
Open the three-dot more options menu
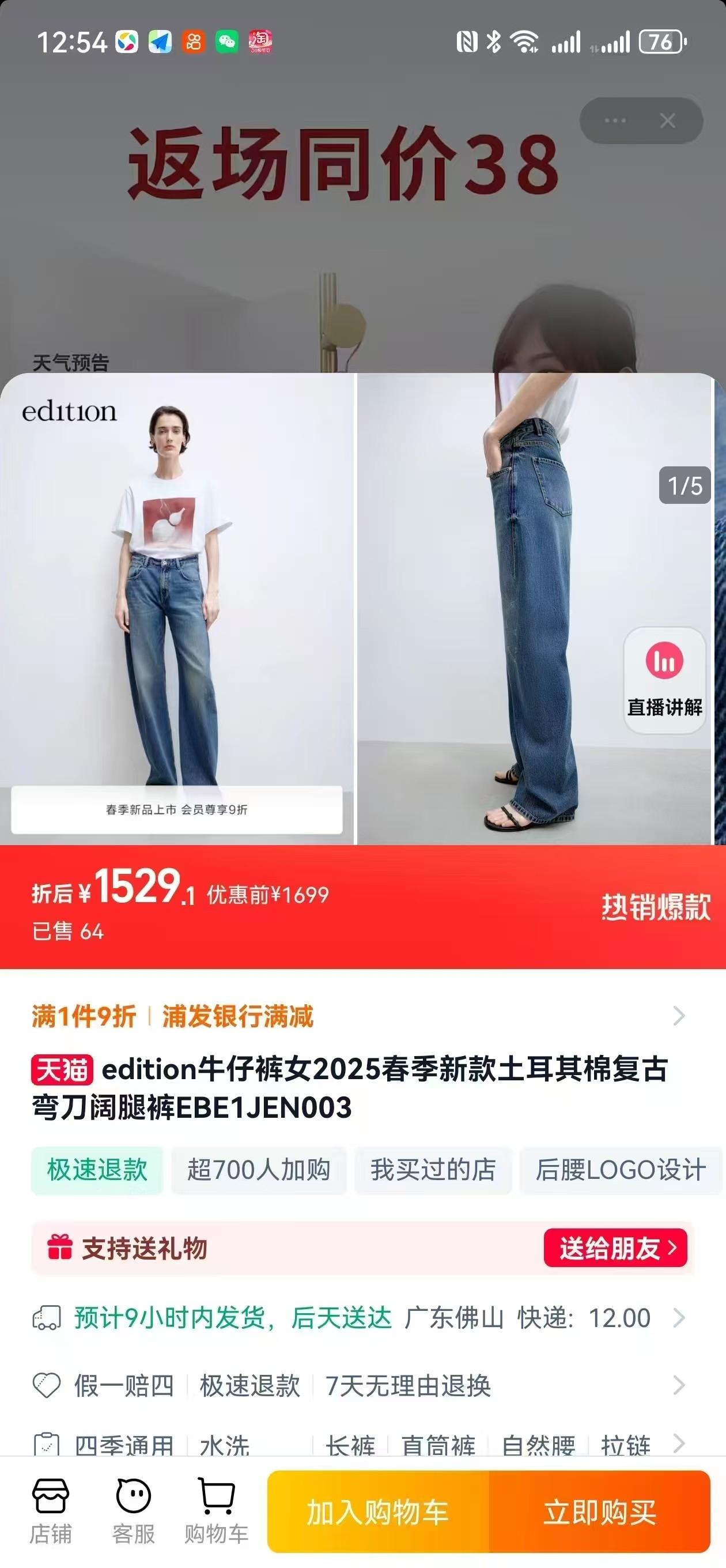click(x=615, y=121)
